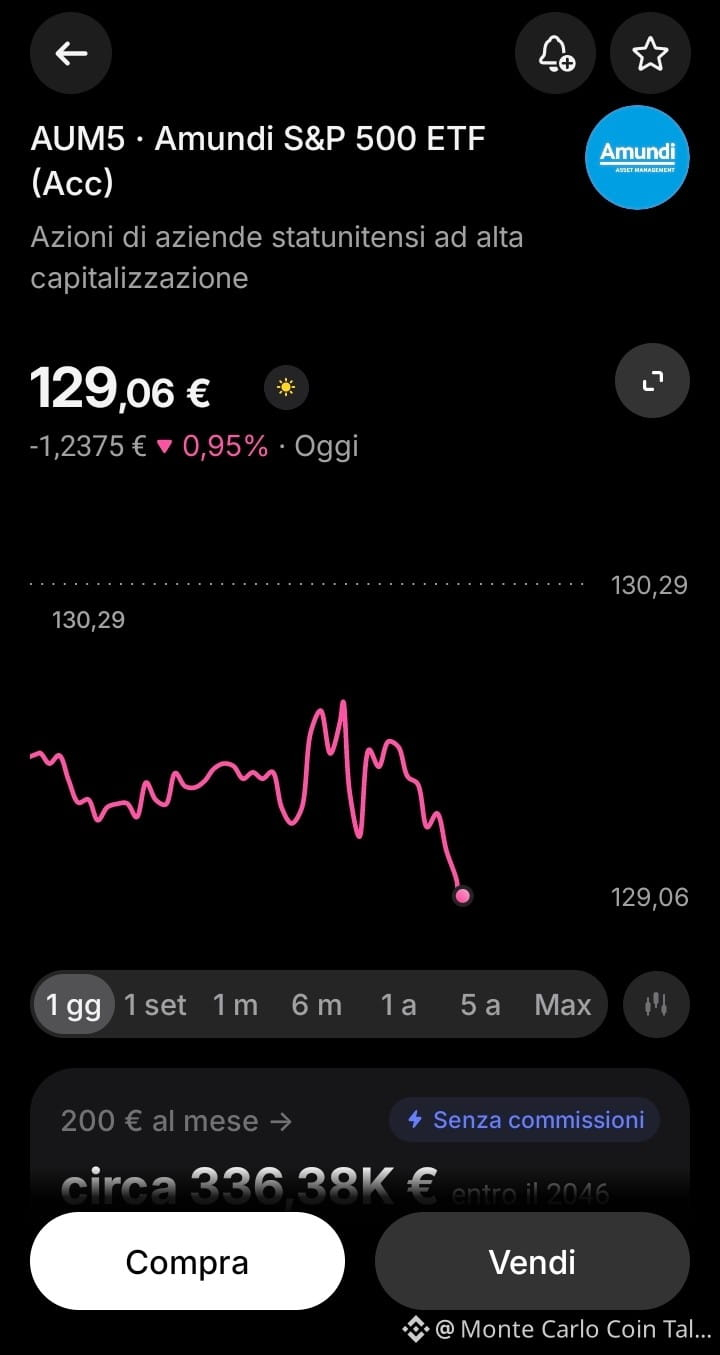Screen dimensions: 720x1355
Task: Tap Vendi to sell the ETF
Action: click(x=532, y=1262)
